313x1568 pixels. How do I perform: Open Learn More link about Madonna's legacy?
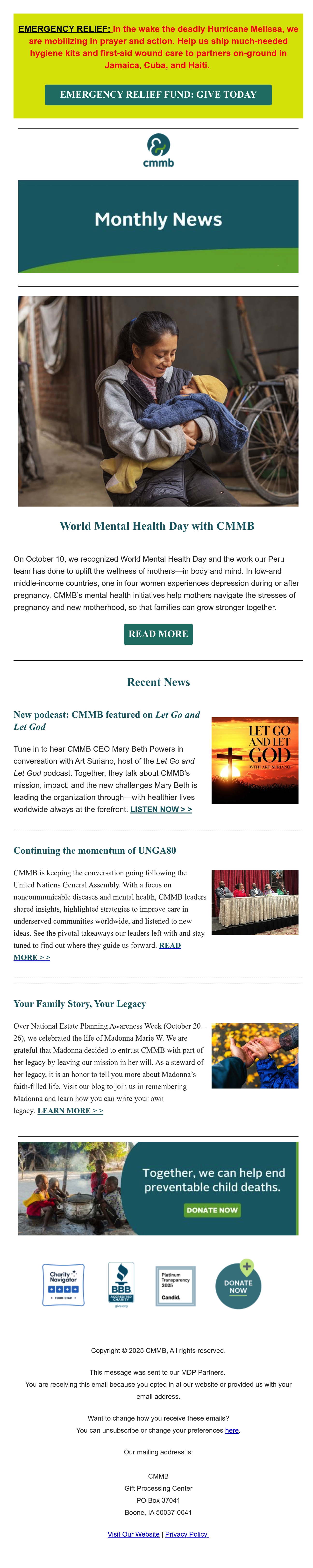[x=71, y=1110]
